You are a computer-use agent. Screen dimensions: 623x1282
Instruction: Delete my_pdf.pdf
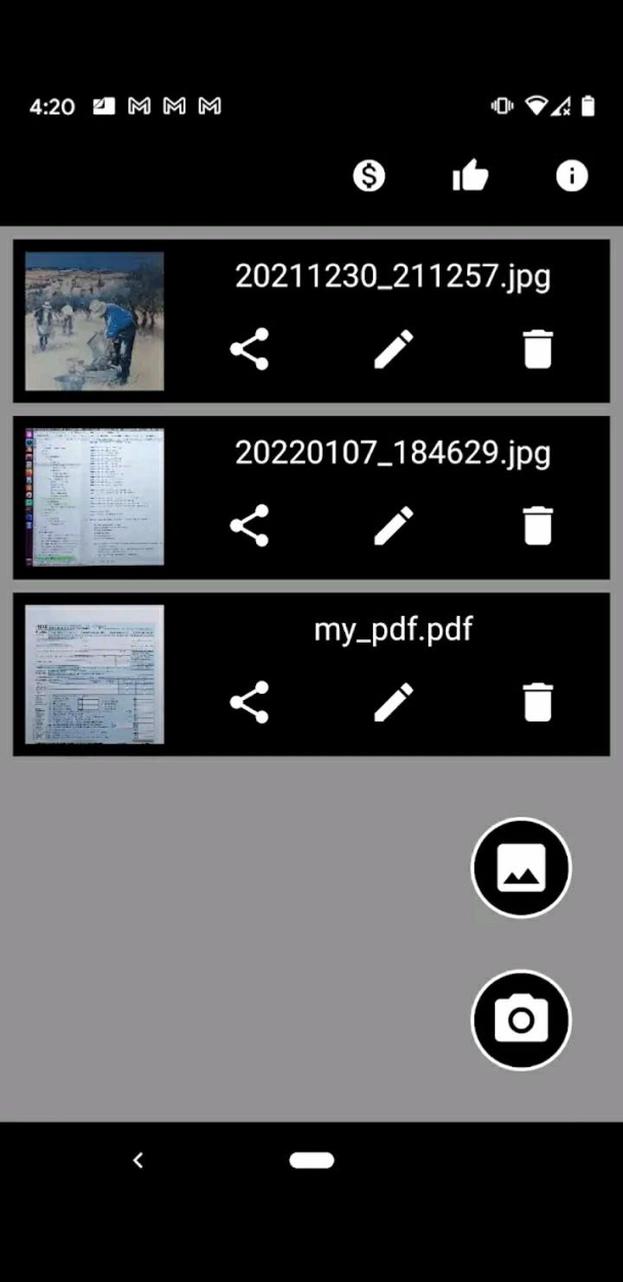537,702
